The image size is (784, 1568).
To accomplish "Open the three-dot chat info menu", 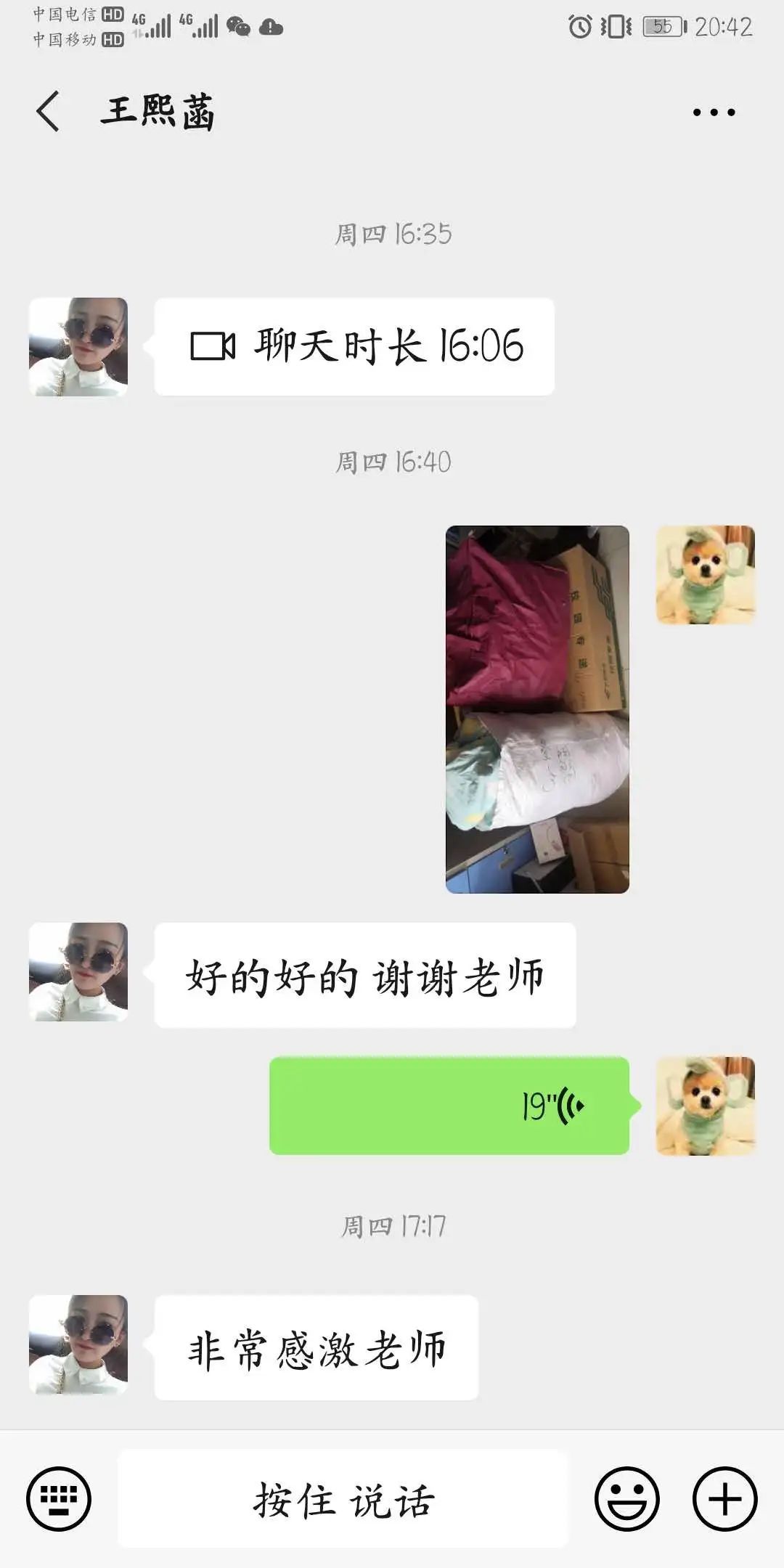I will pos(714,113).
